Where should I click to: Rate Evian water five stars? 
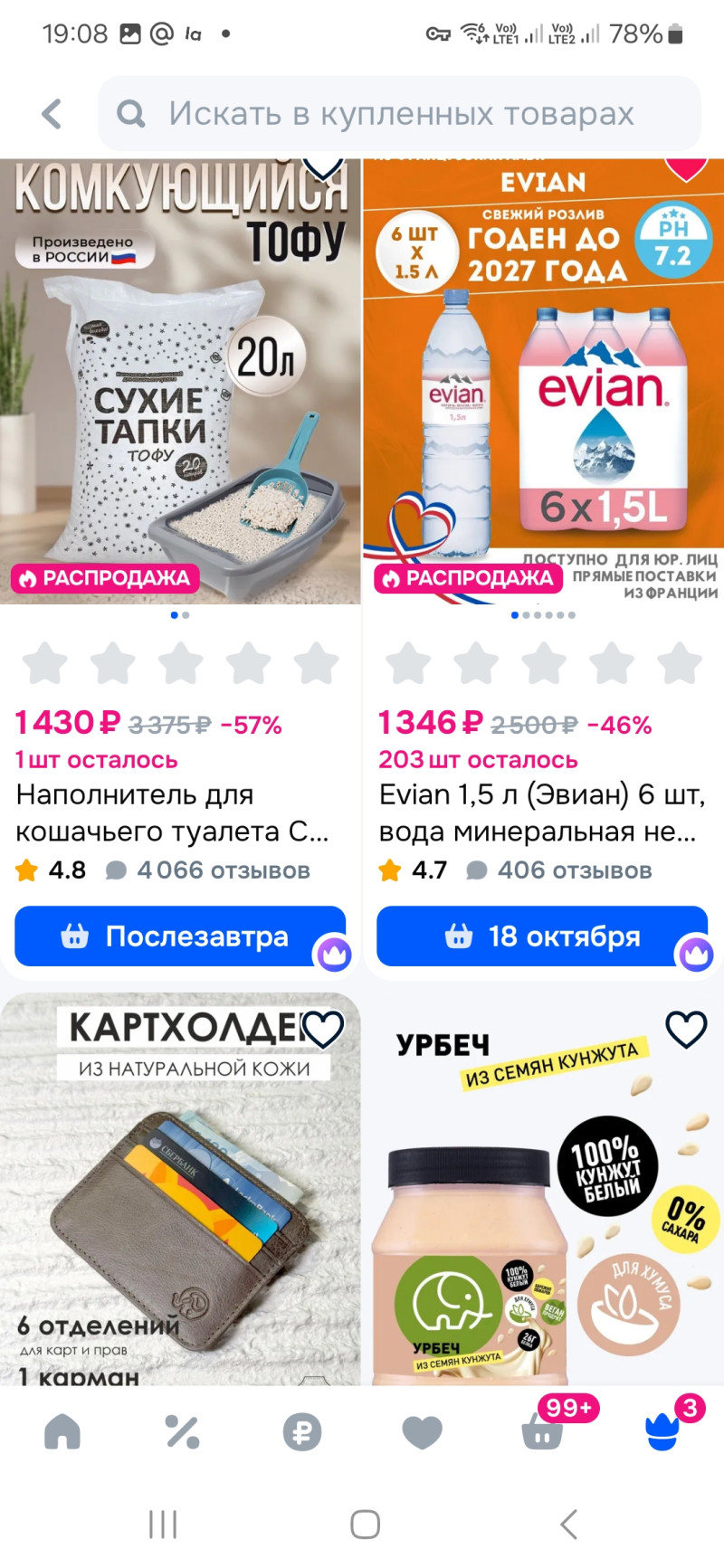pyautogui.click(x=680, y=664)
